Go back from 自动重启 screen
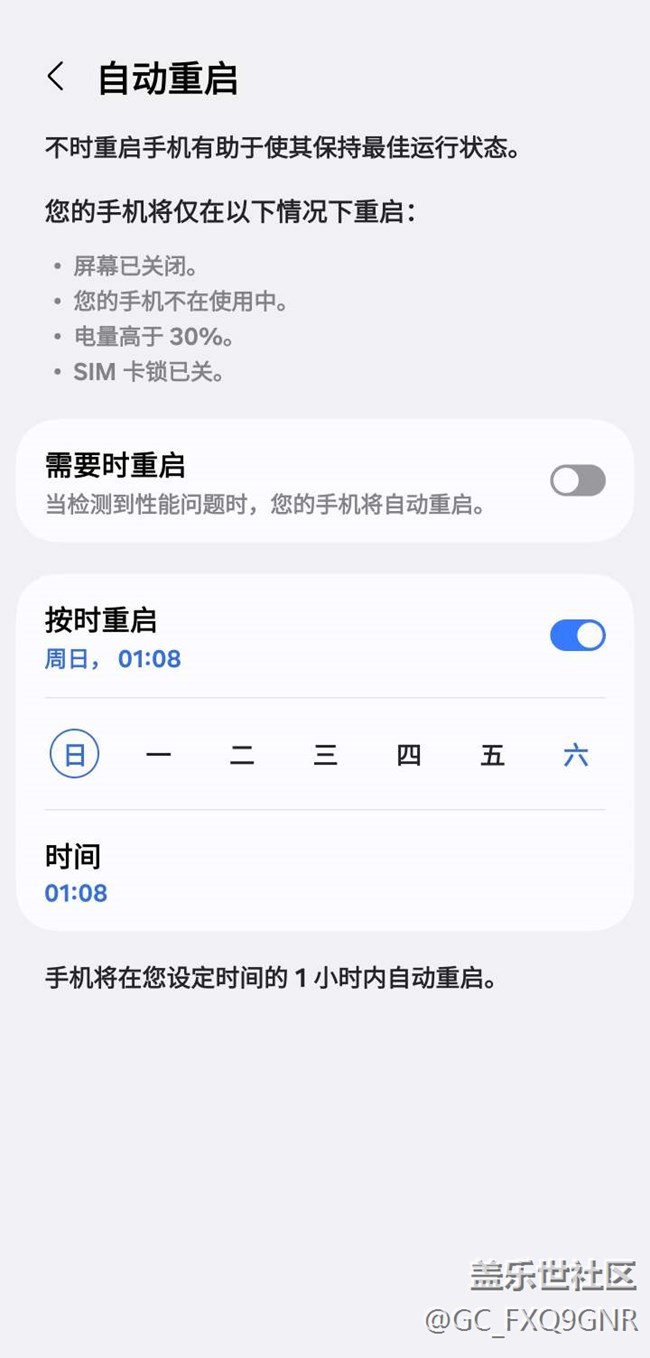The width and height of the screenshot is (650, 1358). coord(56,77)
